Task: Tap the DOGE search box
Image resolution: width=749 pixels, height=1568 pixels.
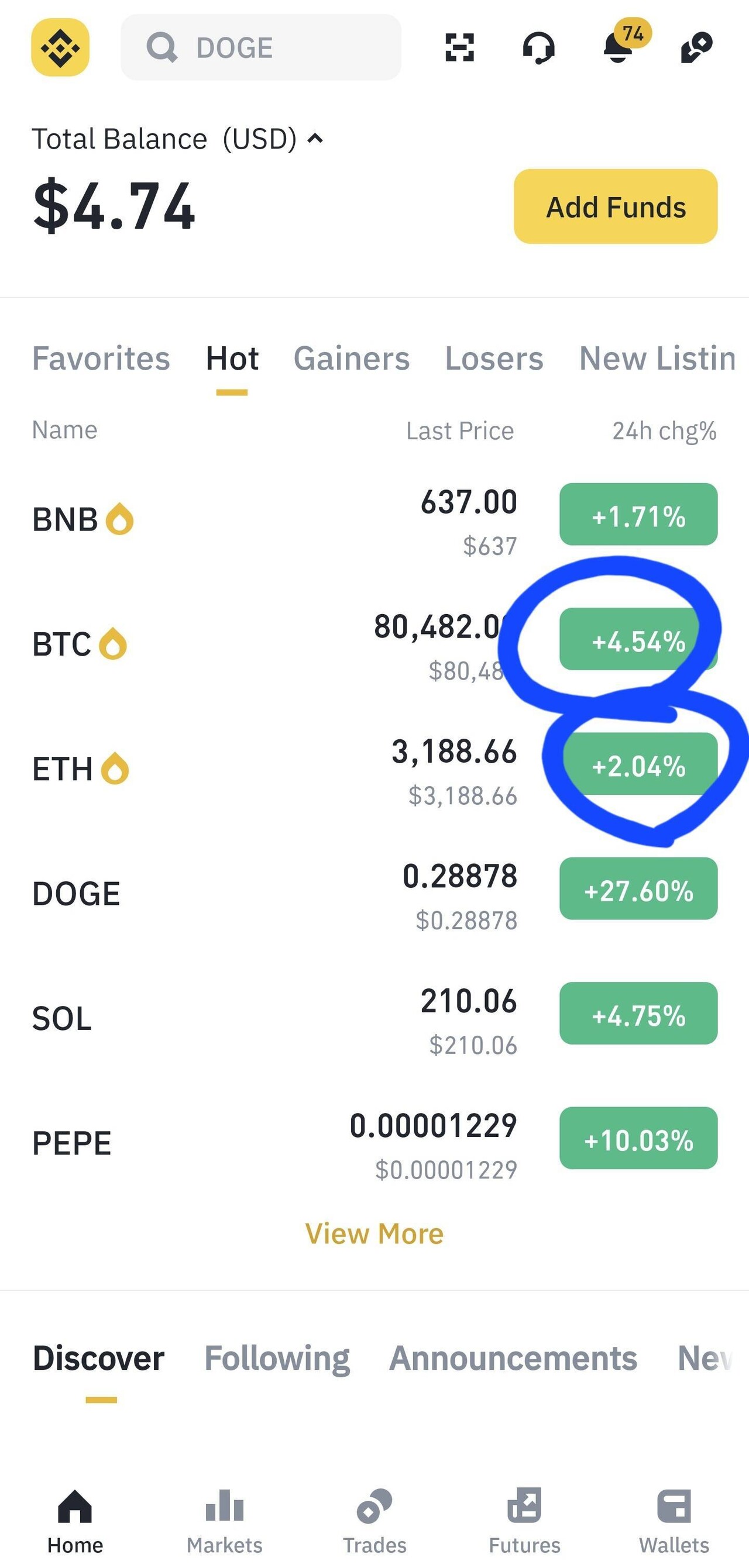Action: point(260,47)
